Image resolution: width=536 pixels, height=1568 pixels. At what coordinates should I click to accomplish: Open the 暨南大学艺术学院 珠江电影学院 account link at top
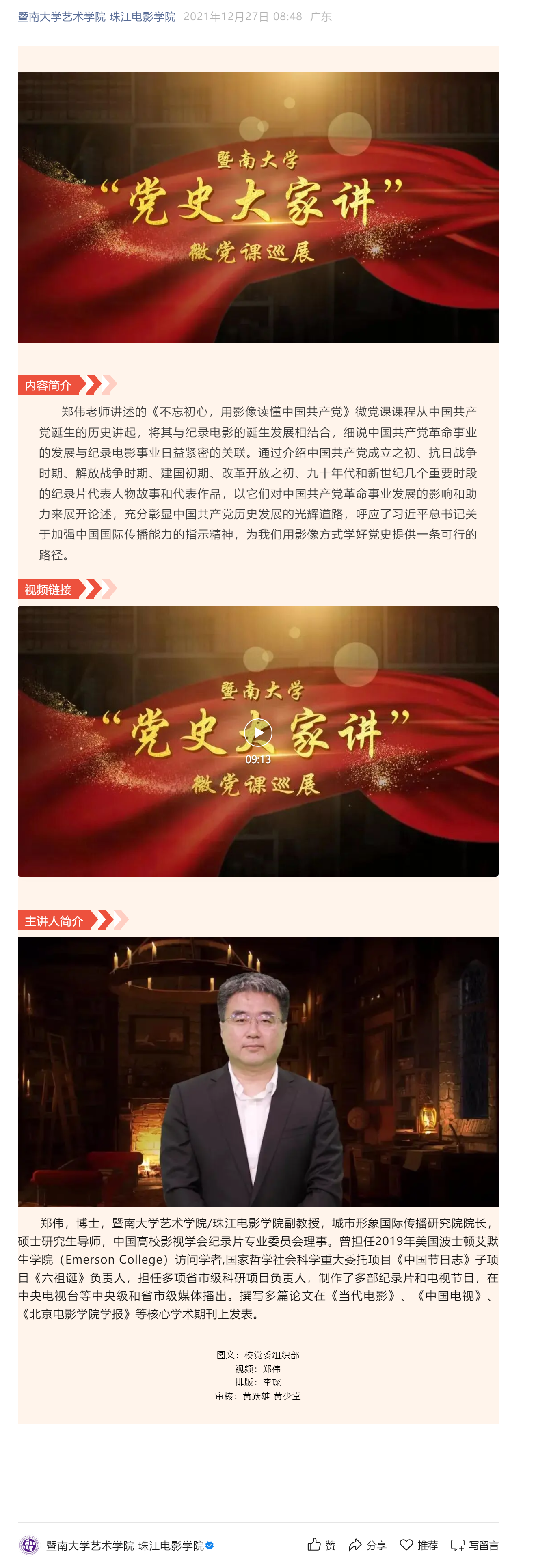point(96,16)
